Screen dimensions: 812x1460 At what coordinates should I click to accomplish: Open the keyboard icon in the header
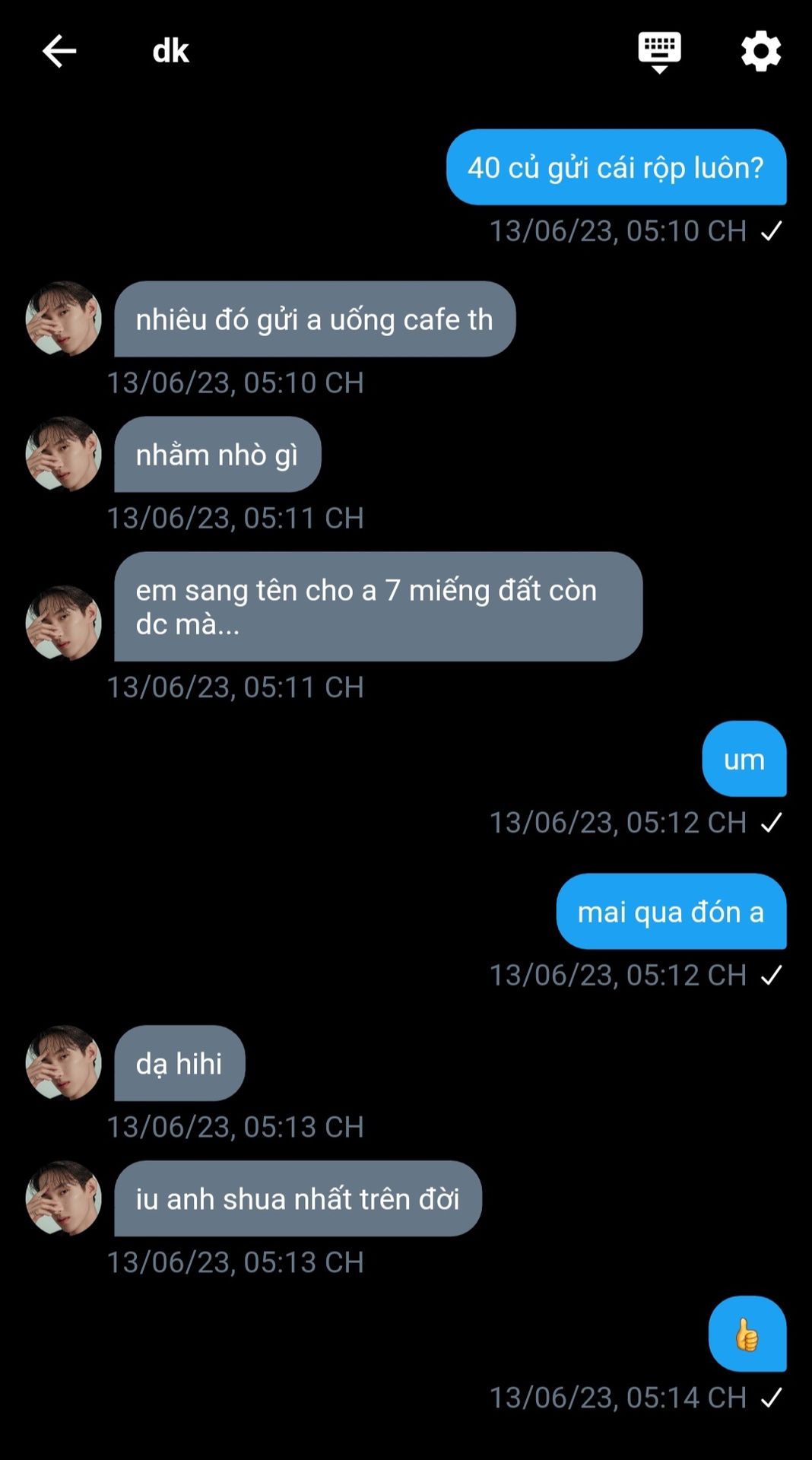(x=659, y=52)
